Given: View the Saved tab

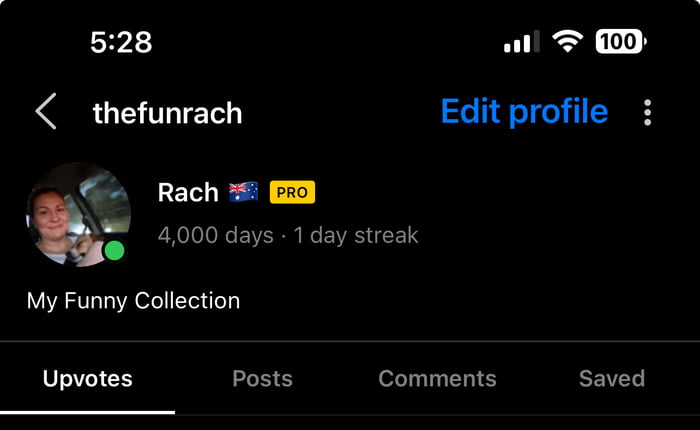Looking at the screenshot, I should point(612,379).
